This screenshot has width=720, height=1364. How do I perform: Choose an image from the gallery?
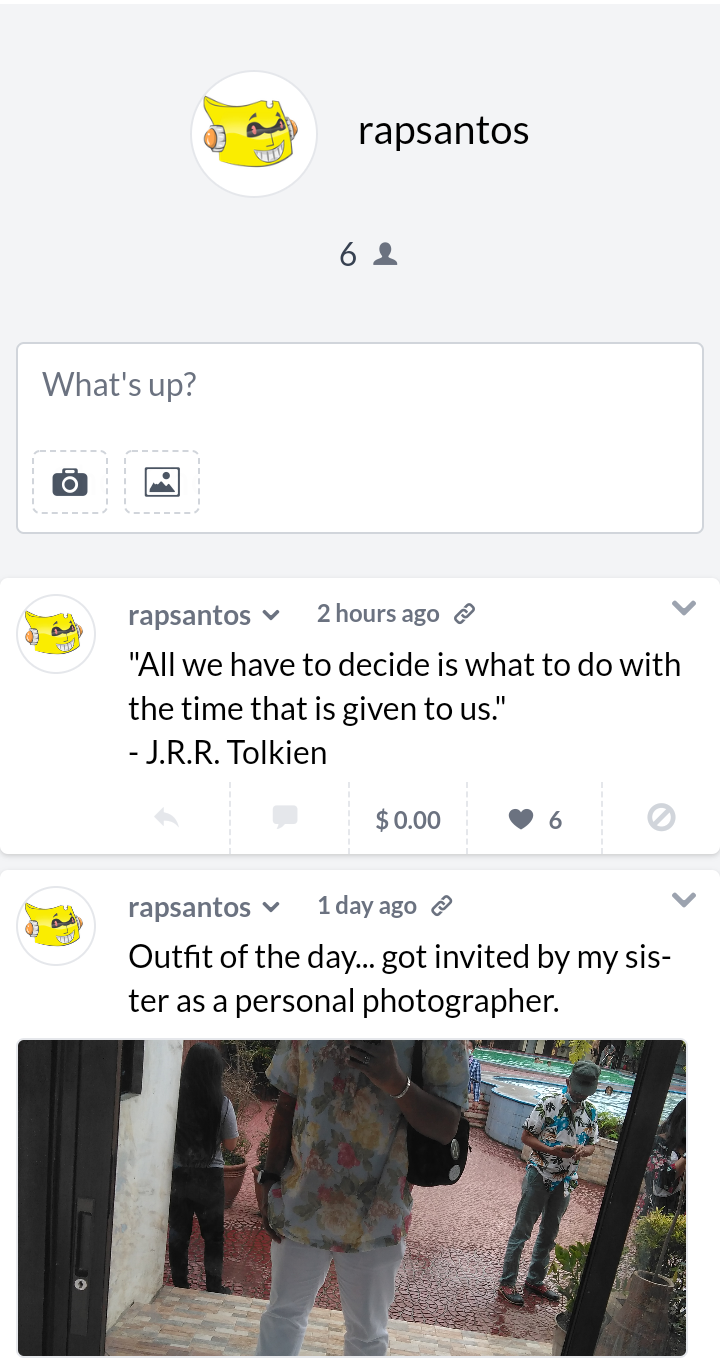[x=162, y=482]
